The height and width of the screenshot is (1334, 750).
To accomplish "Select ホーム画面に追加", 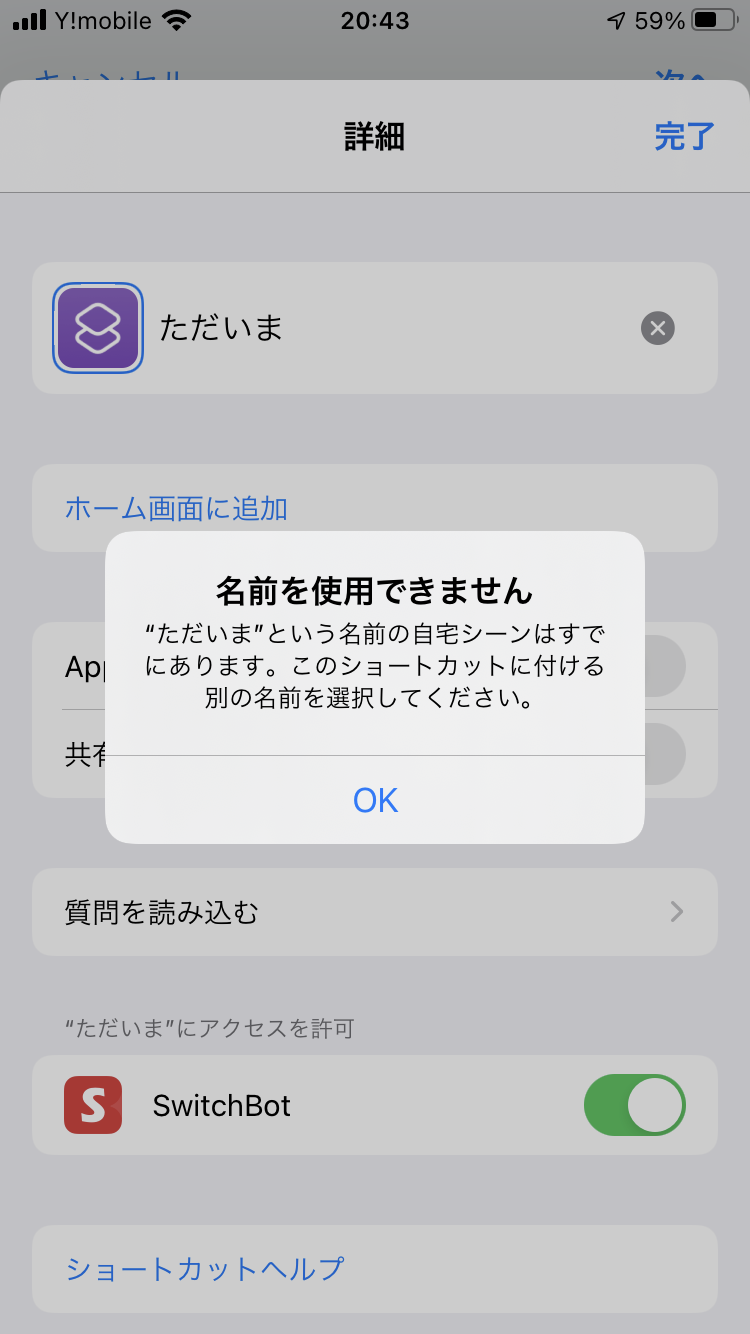I will (176, 508).
